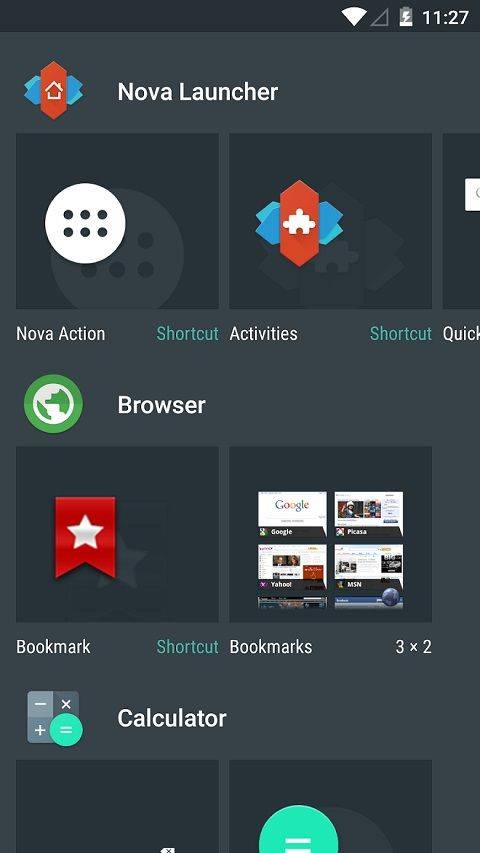Select the Nova Action shortcut tile
The height and width of the screenshot is (853, 480).
(118, 221)
